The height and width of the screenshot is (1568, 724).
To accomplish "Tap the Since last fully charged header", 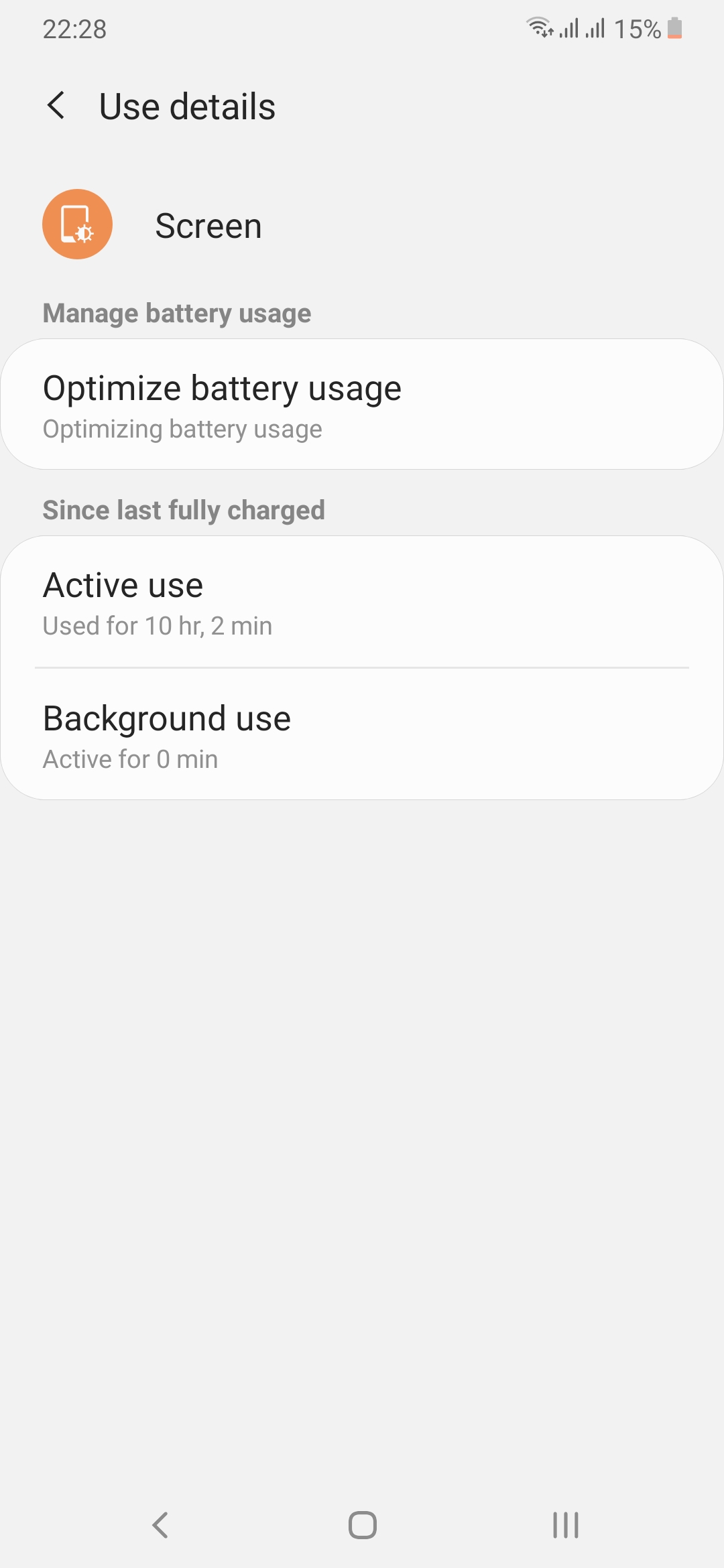I will 183,509.
